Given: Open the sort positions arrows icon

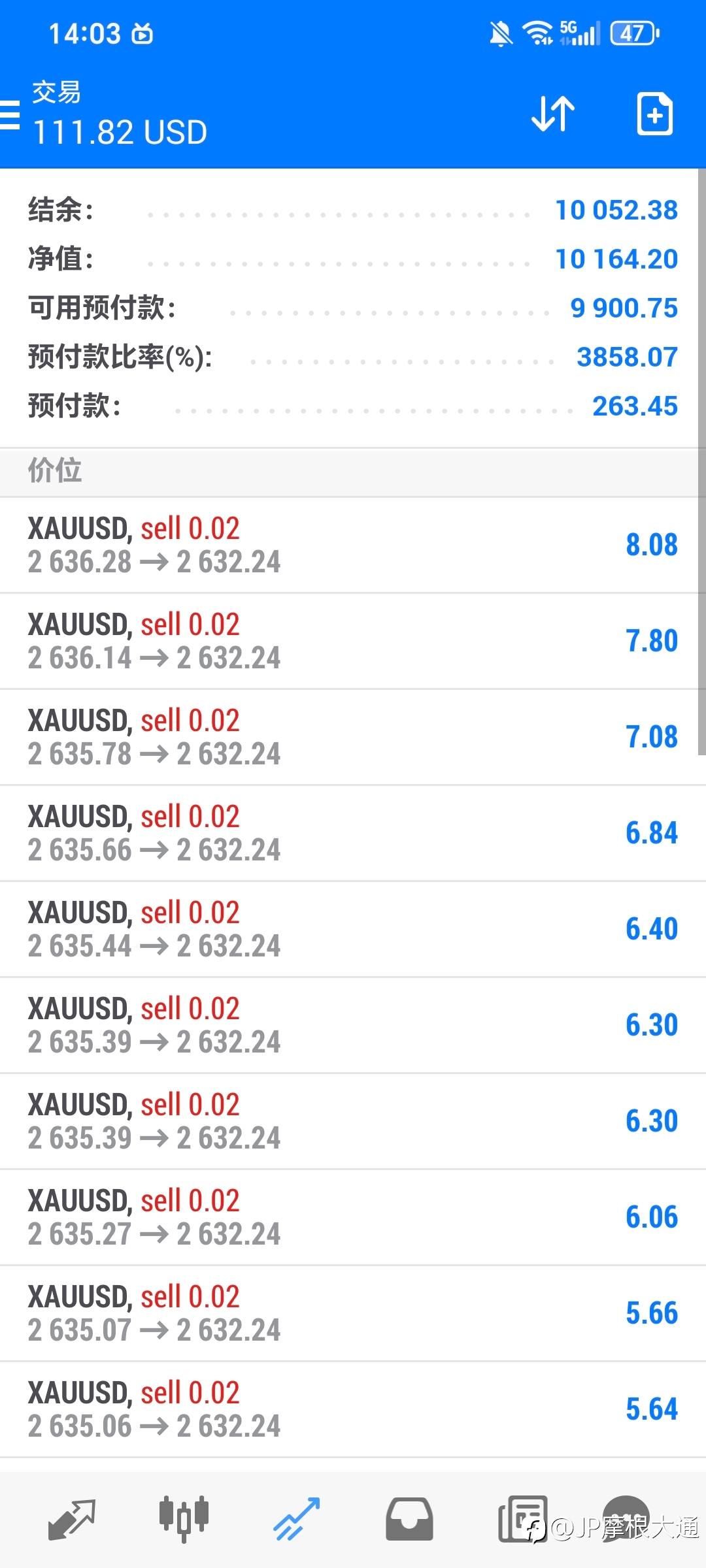Looking at the screenshot, I should [x=552, y=114].
